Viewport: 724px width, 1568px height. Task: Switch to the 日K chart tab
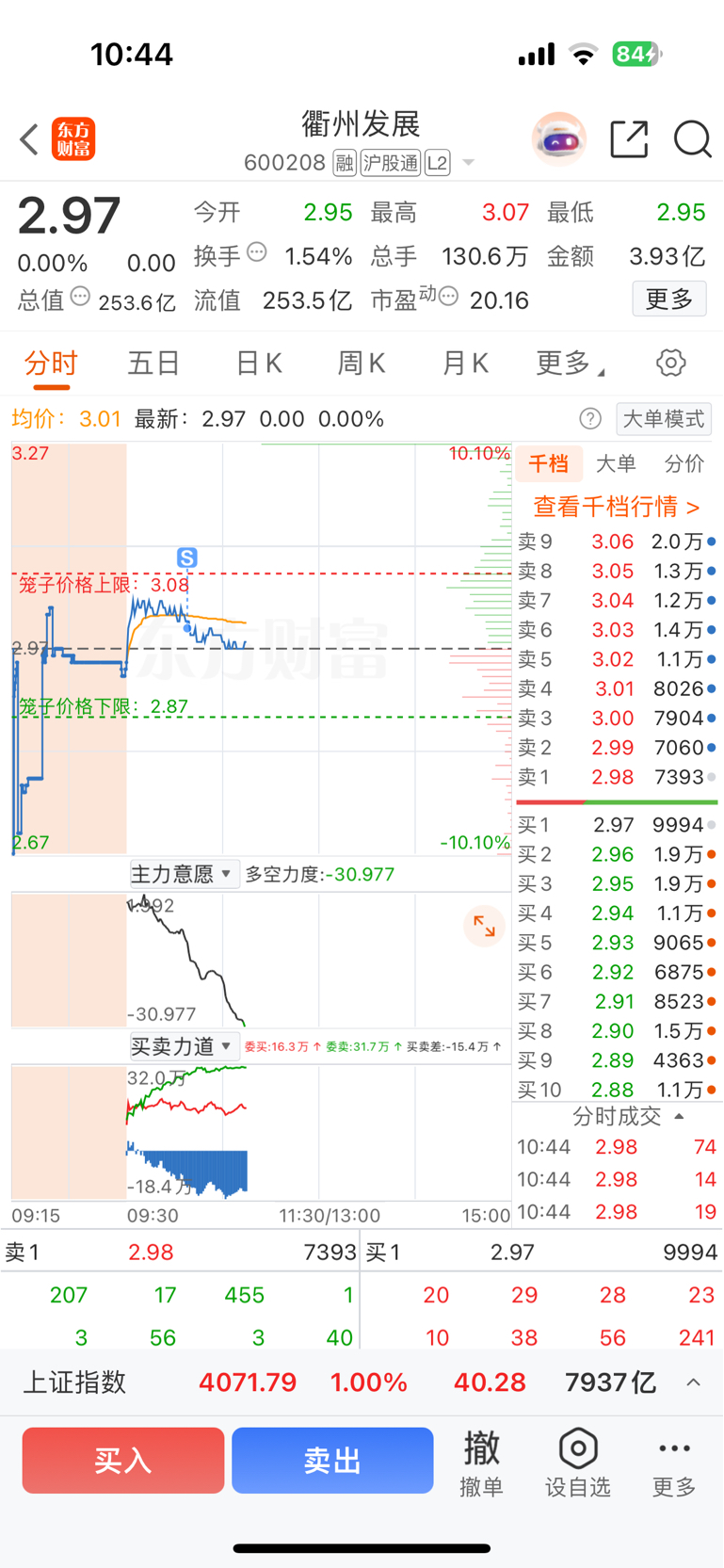[258, 363]
